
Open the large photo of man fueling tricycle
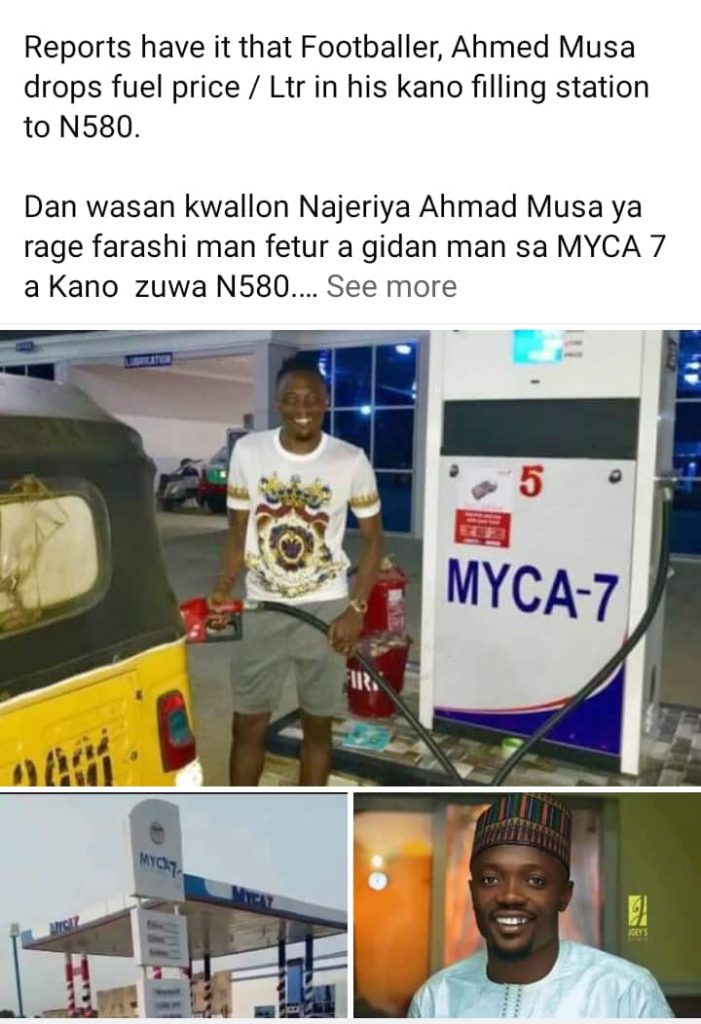coord(350,558)
